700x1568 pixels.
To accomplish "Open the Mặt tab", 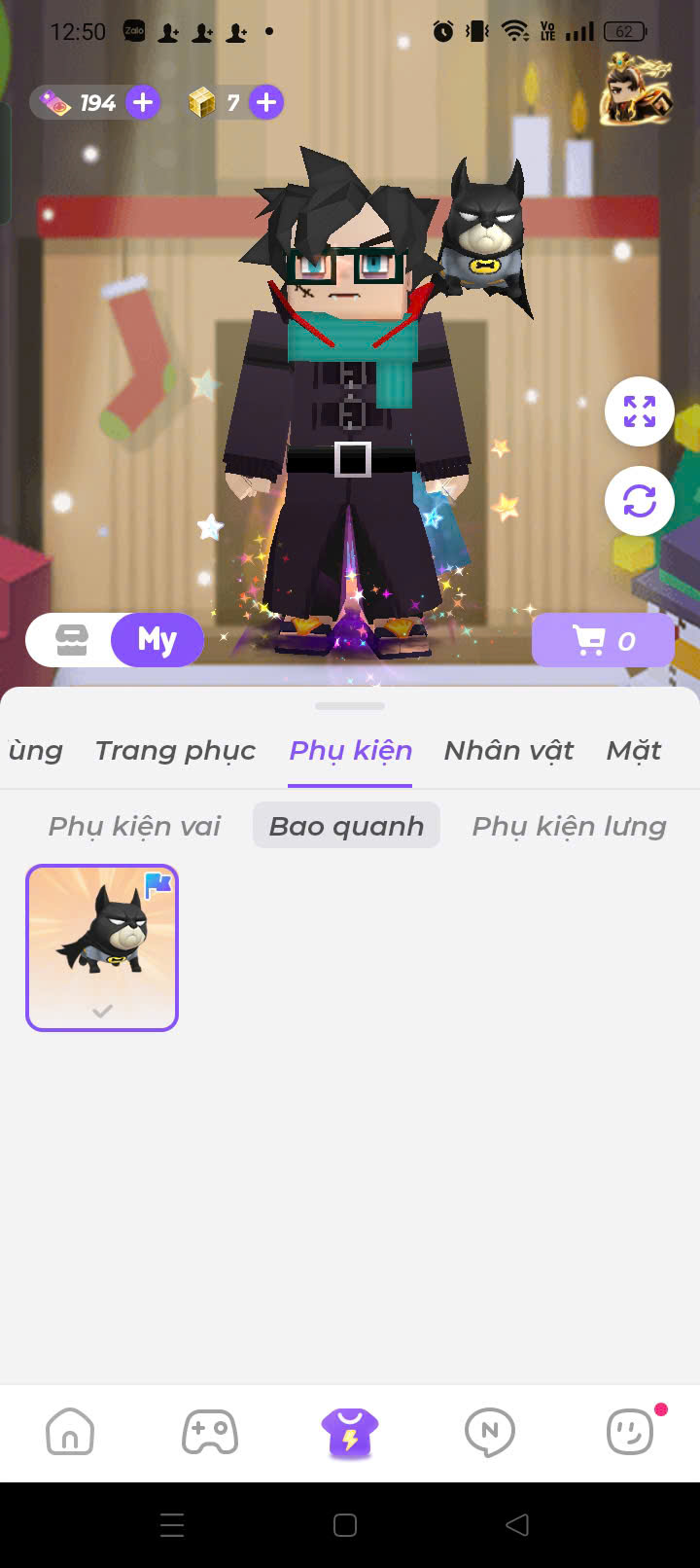I will point(634,750).
